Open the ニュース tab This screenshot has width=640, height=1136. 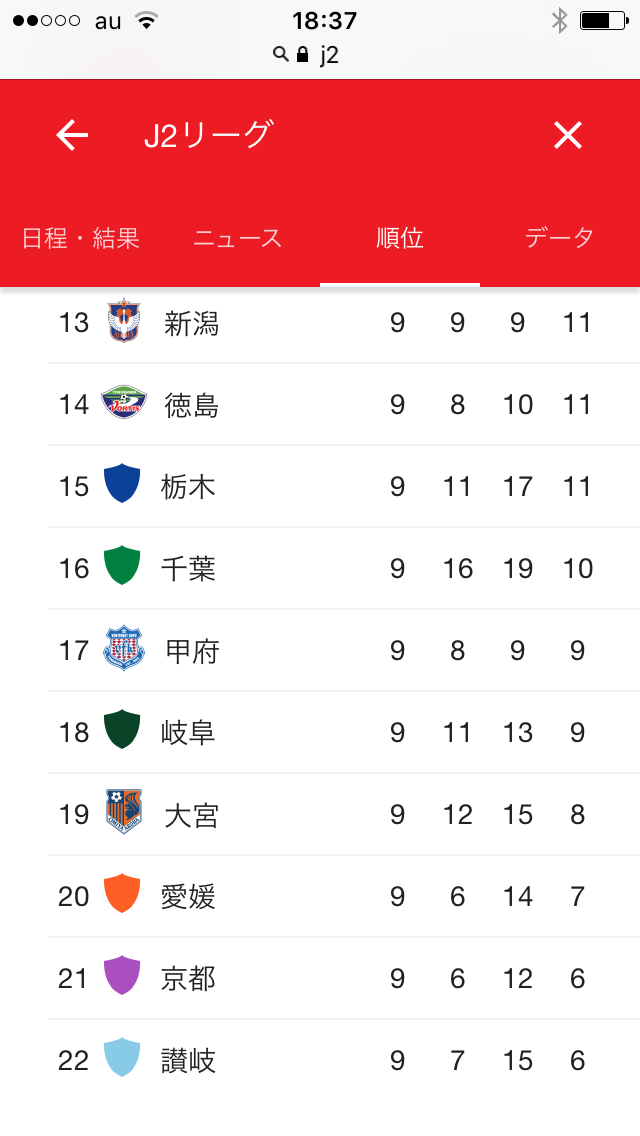coord(238,238)
